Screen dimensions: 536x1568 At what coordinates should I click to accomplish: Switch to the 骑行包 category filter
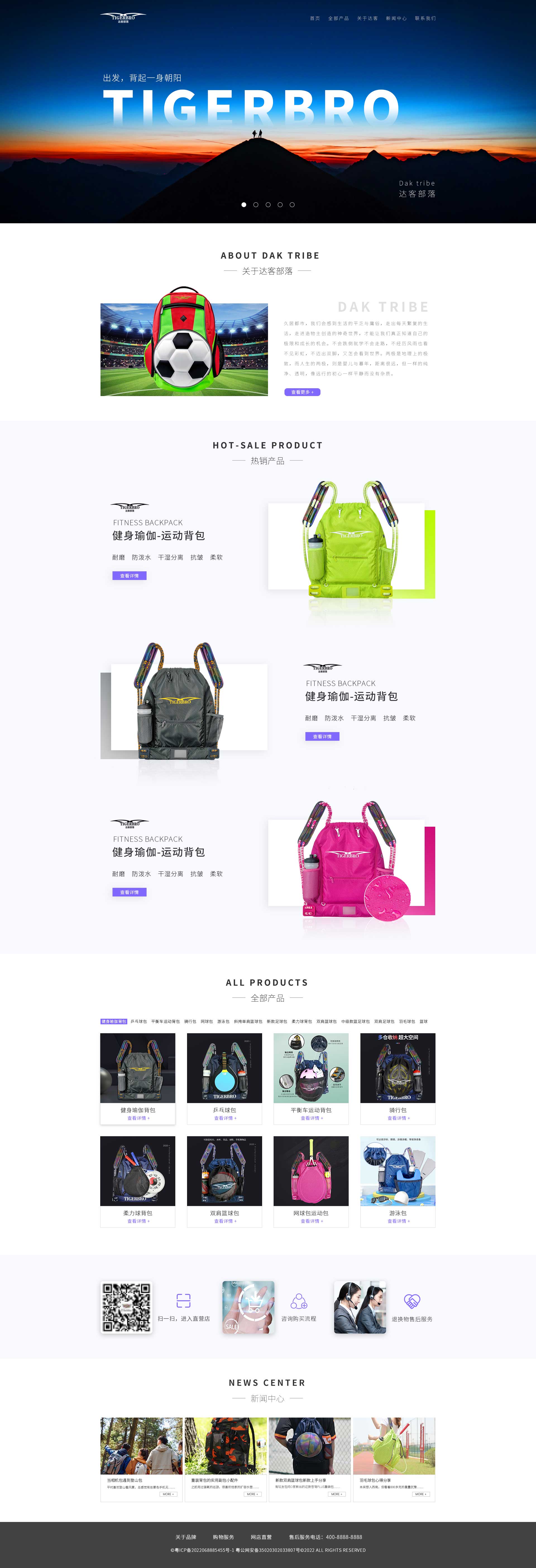point(190,1022)
